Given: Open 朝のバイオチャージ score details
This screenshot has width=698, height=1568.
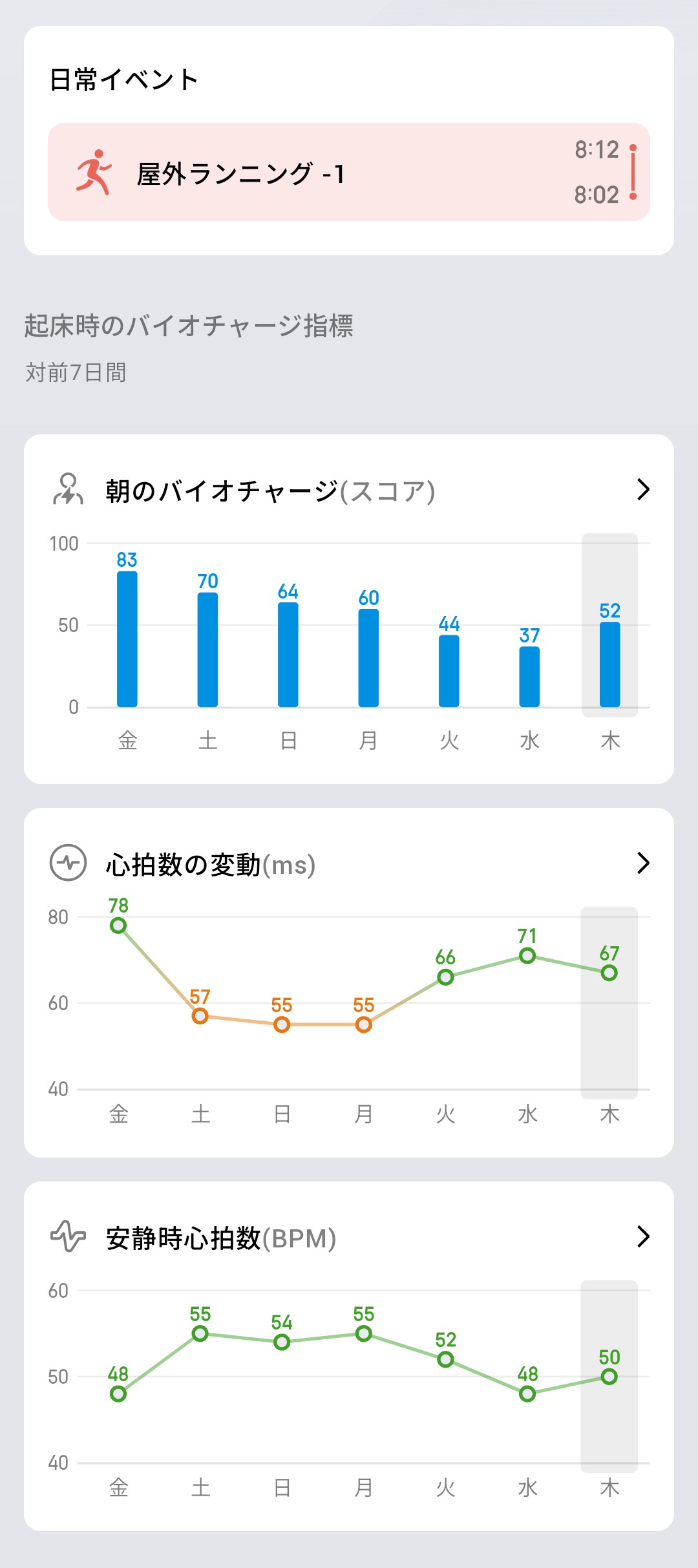Looking at the screenshot, I should 642,490.
